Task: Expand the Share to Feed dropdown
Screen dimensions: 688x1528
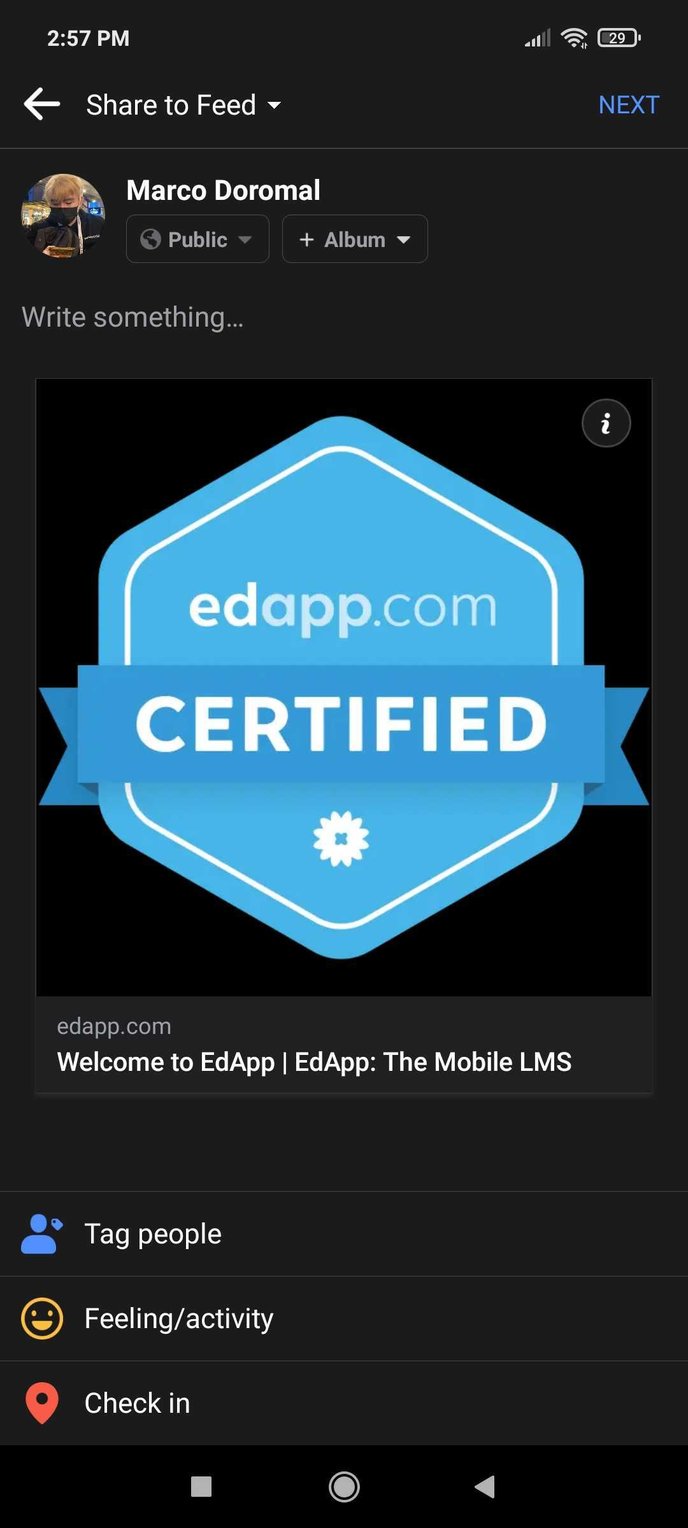Action: pyautogui.click(x=183, y=105)
